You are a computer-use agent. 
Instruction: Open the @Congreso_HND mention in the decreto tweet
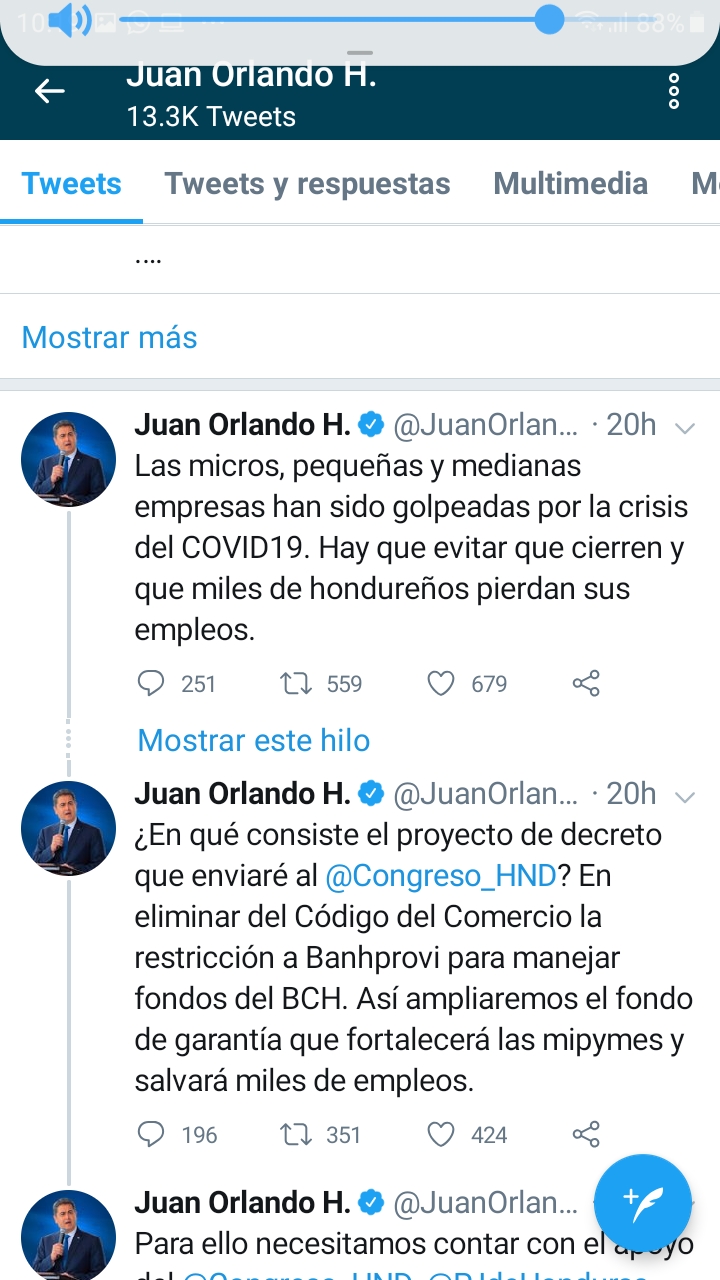(x=441, y=876)
